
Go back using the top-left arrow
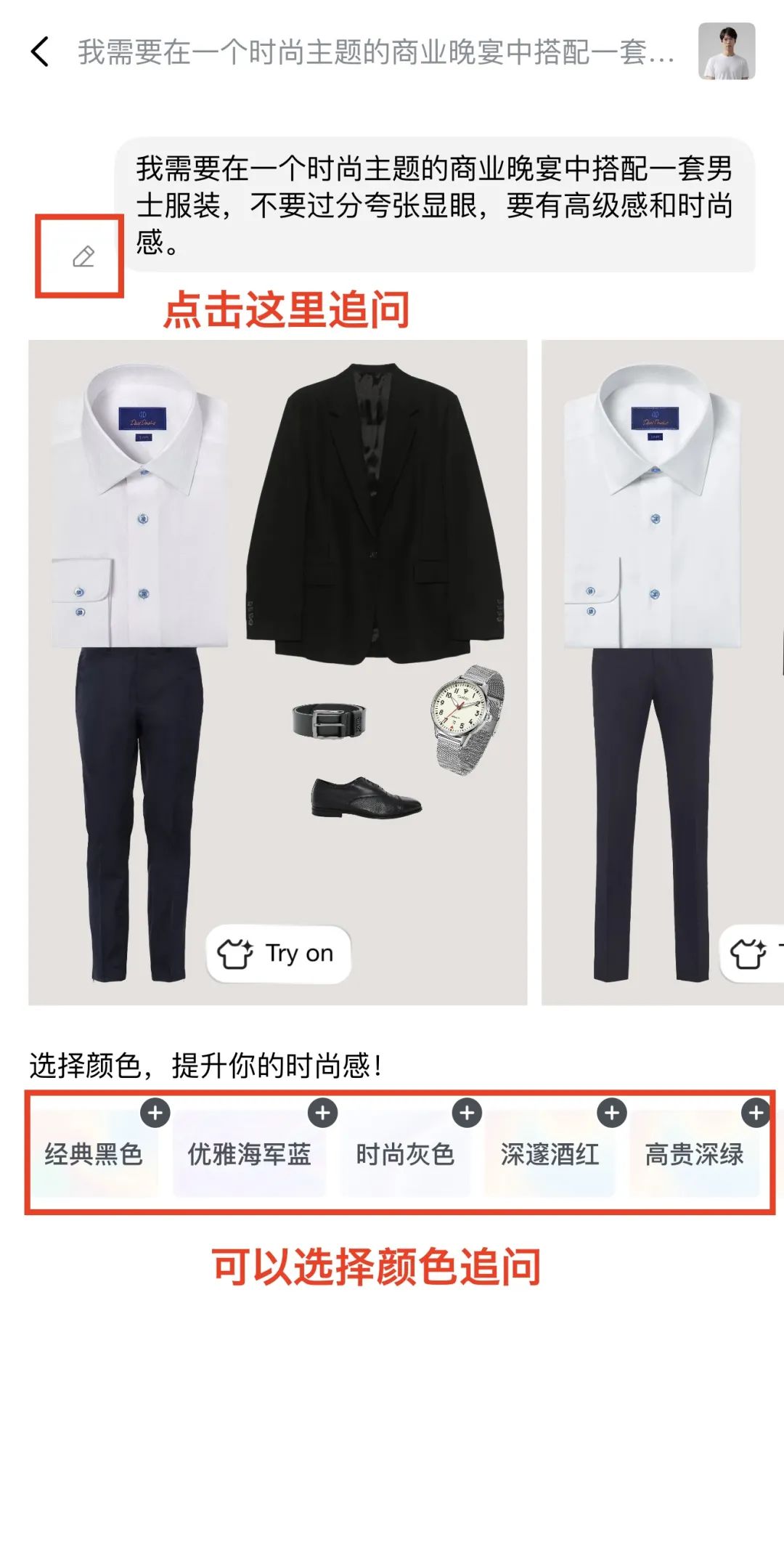click(41, 52)
